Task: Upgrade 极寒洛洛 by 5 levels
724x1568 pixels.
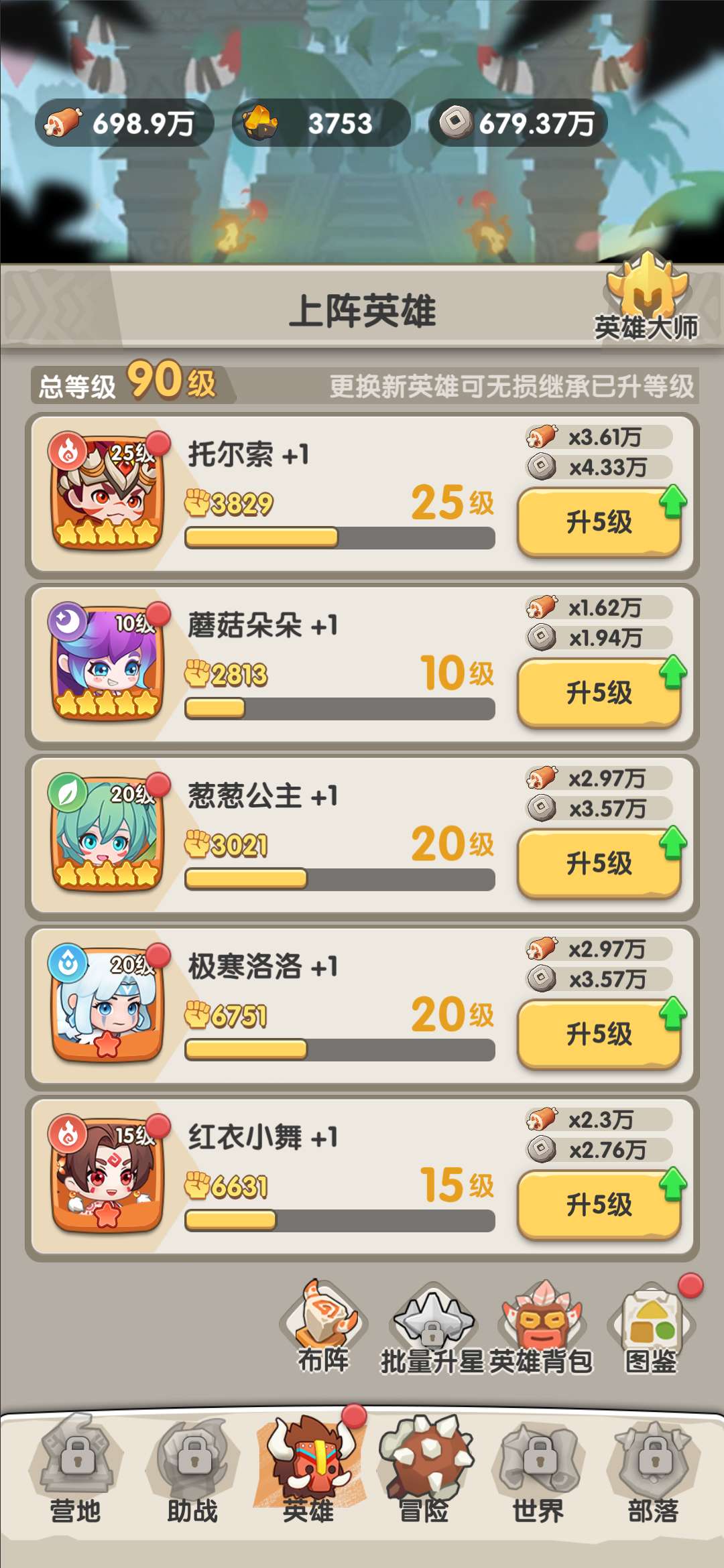Action: (x=599, y=1034)
